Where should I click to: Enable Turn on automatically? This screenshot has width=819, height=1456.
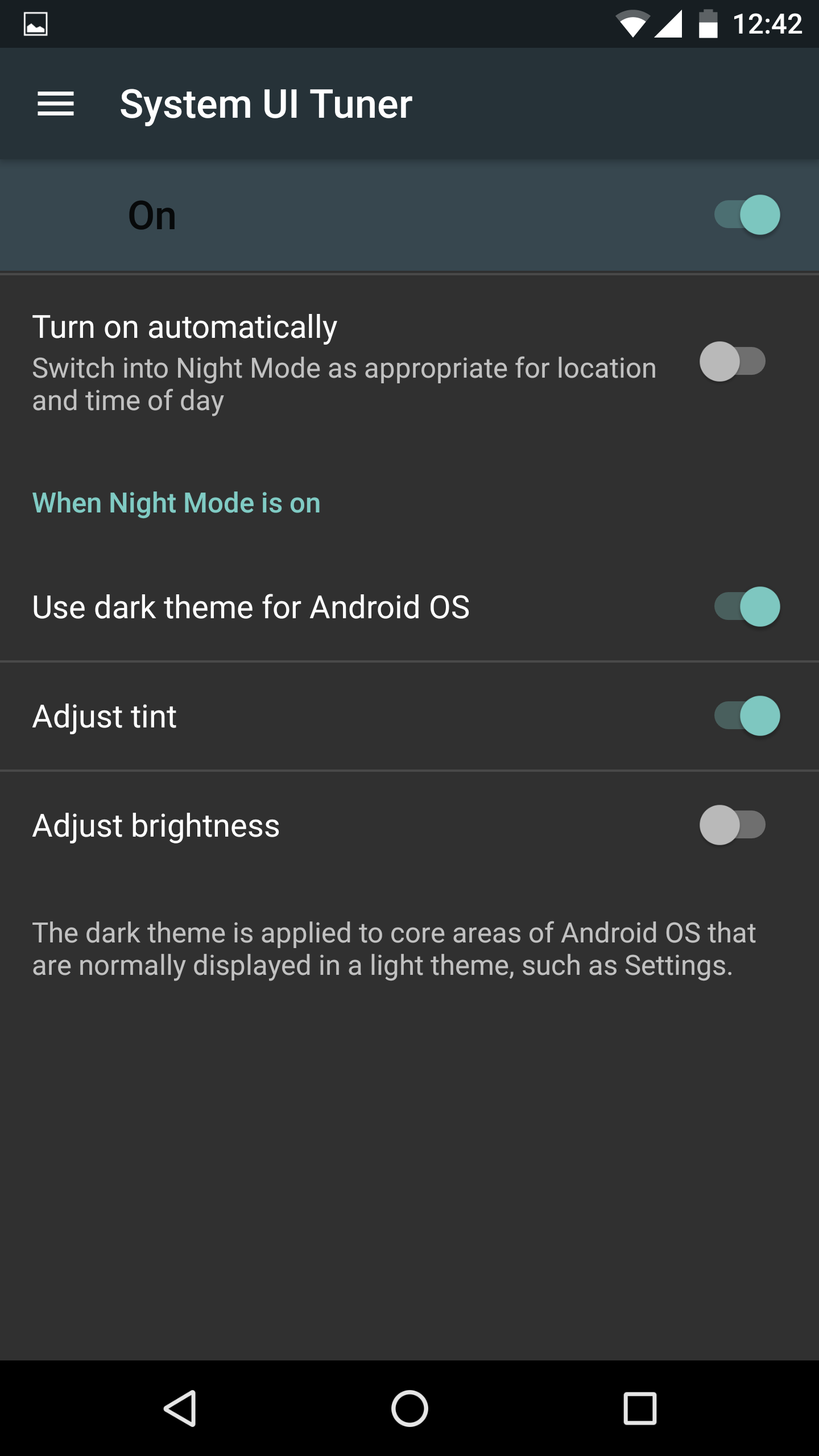click(x=733, y=362)
